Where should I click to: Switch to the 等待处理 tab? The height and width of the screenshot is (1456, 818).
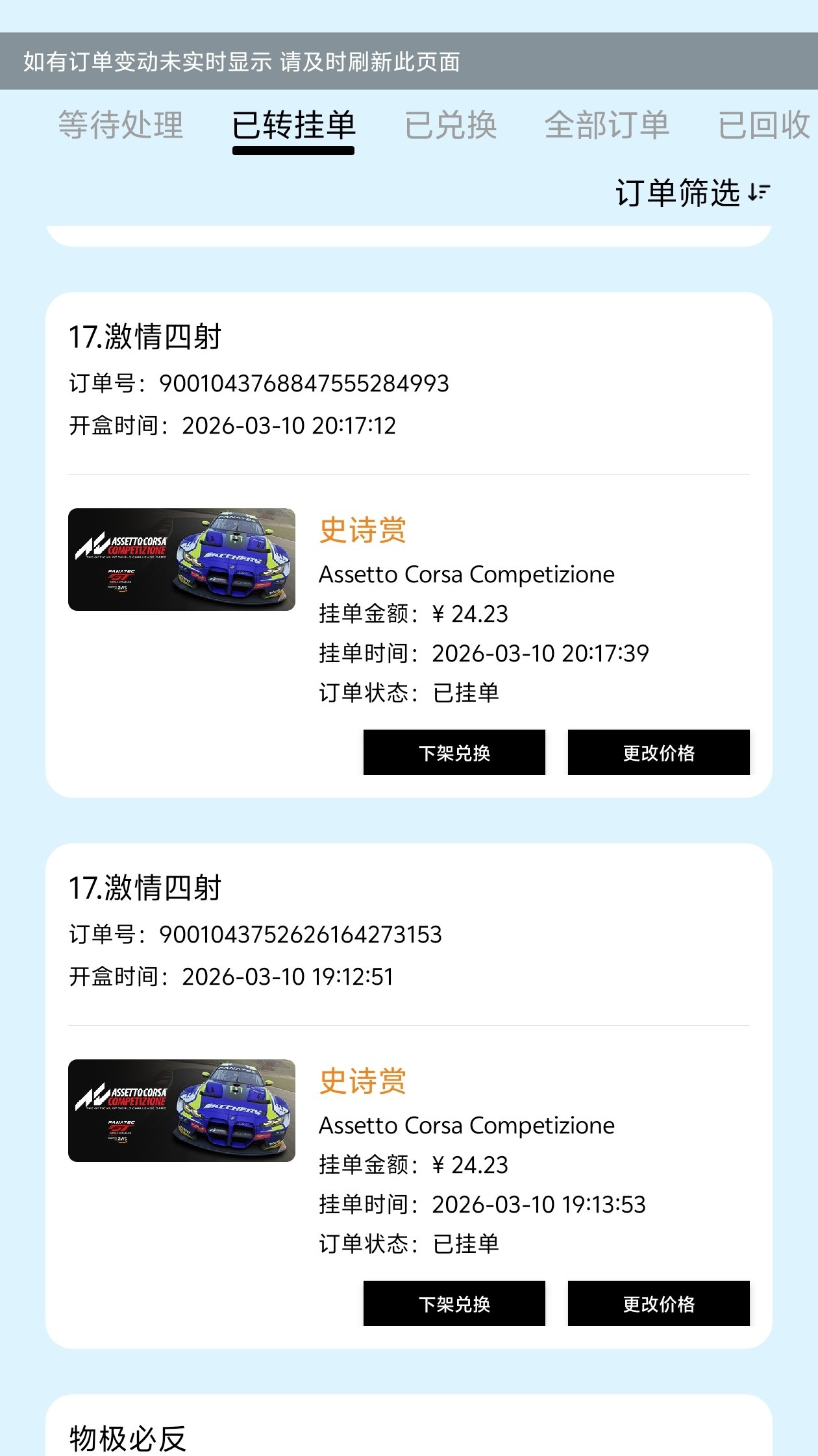(121, 125)
